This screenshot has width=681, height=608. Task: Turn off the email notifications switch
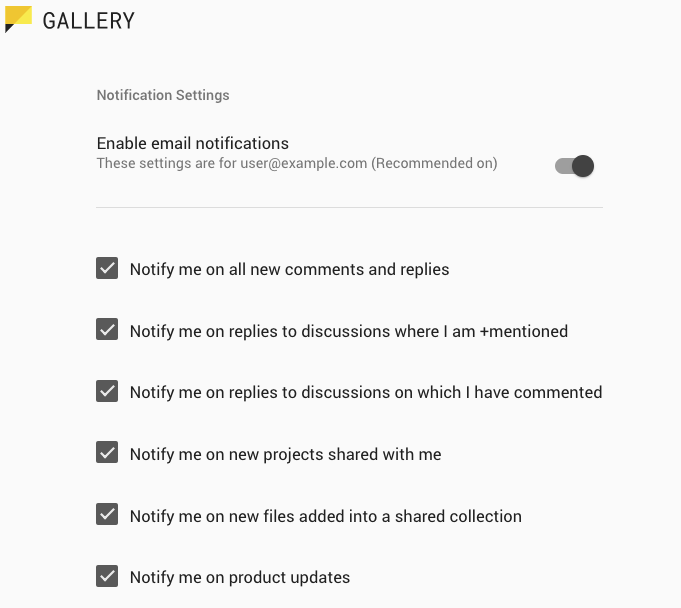[575, 166]
